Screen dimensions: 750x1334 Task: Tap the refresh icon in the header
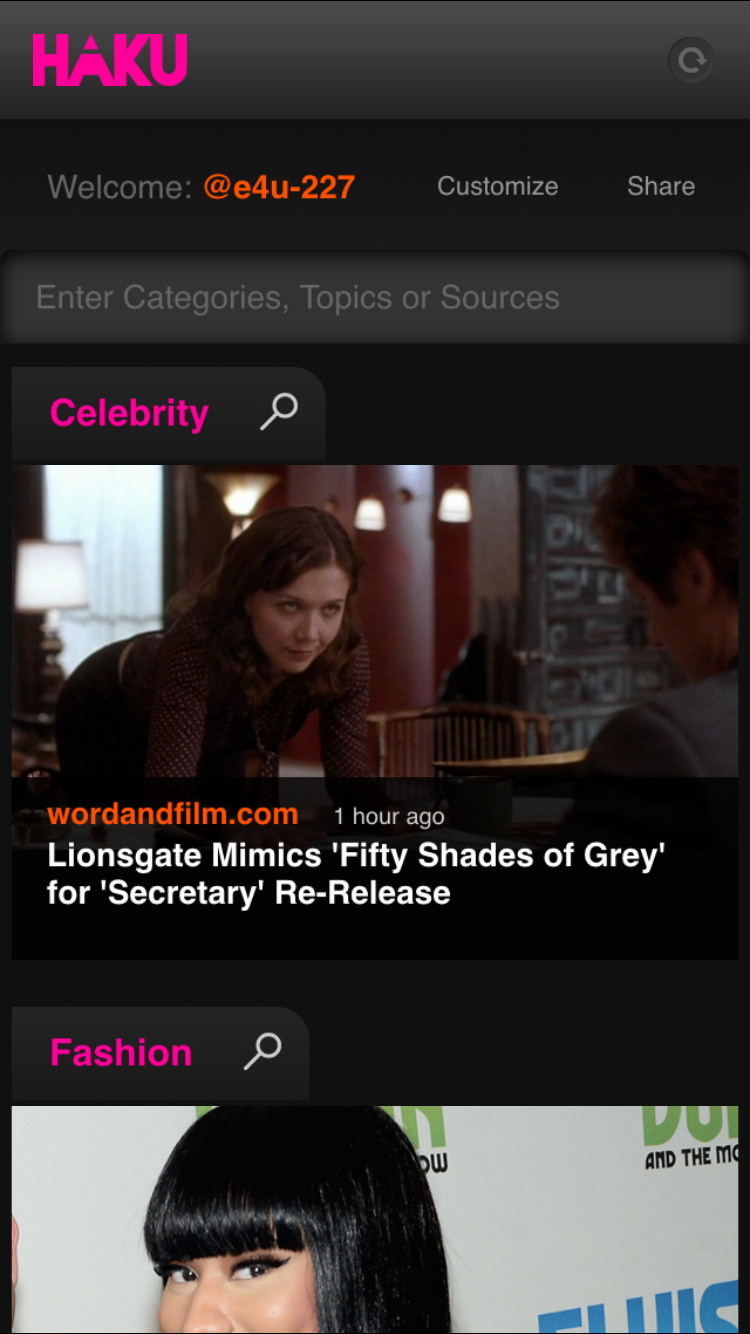tap(691, 61)
